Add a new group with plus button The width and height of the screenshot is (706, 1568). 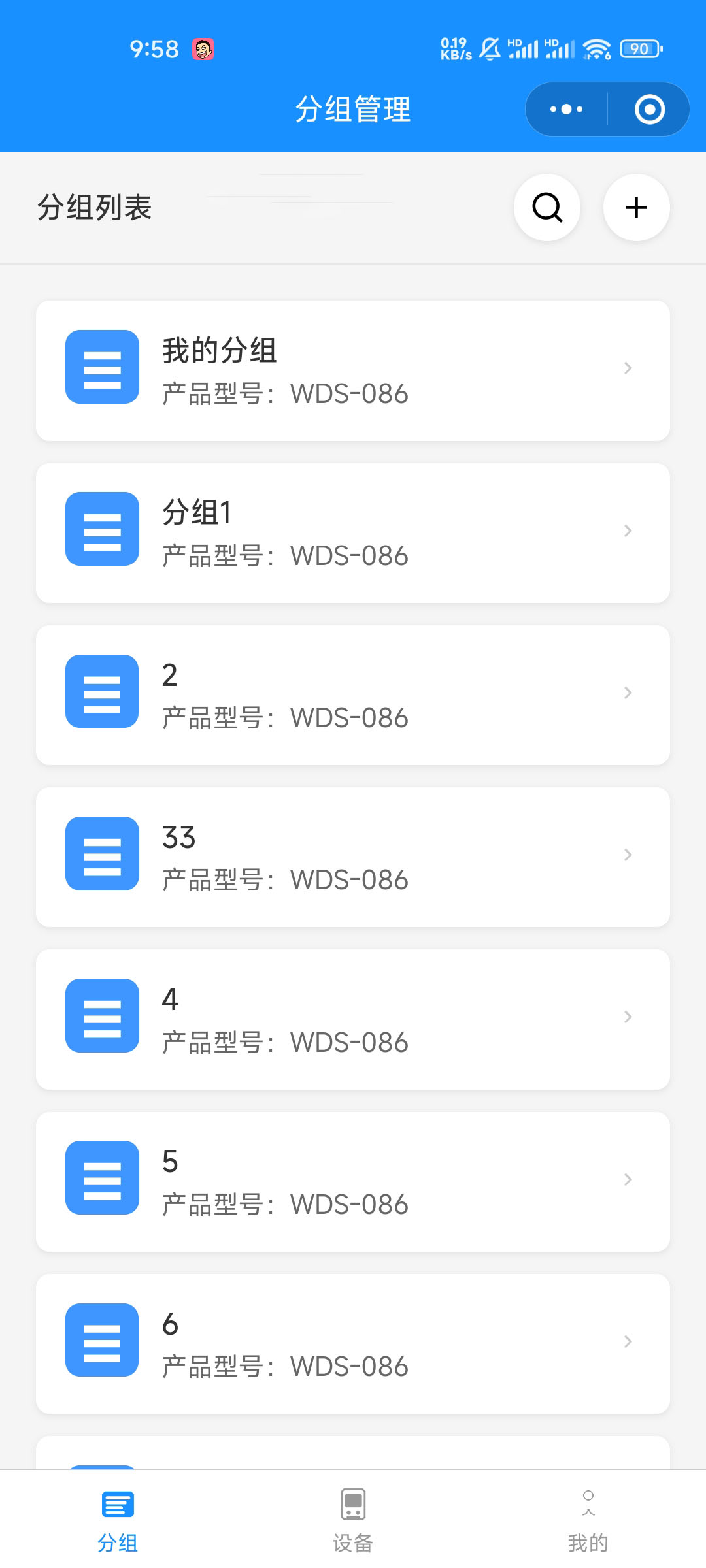tap(636, 208)
